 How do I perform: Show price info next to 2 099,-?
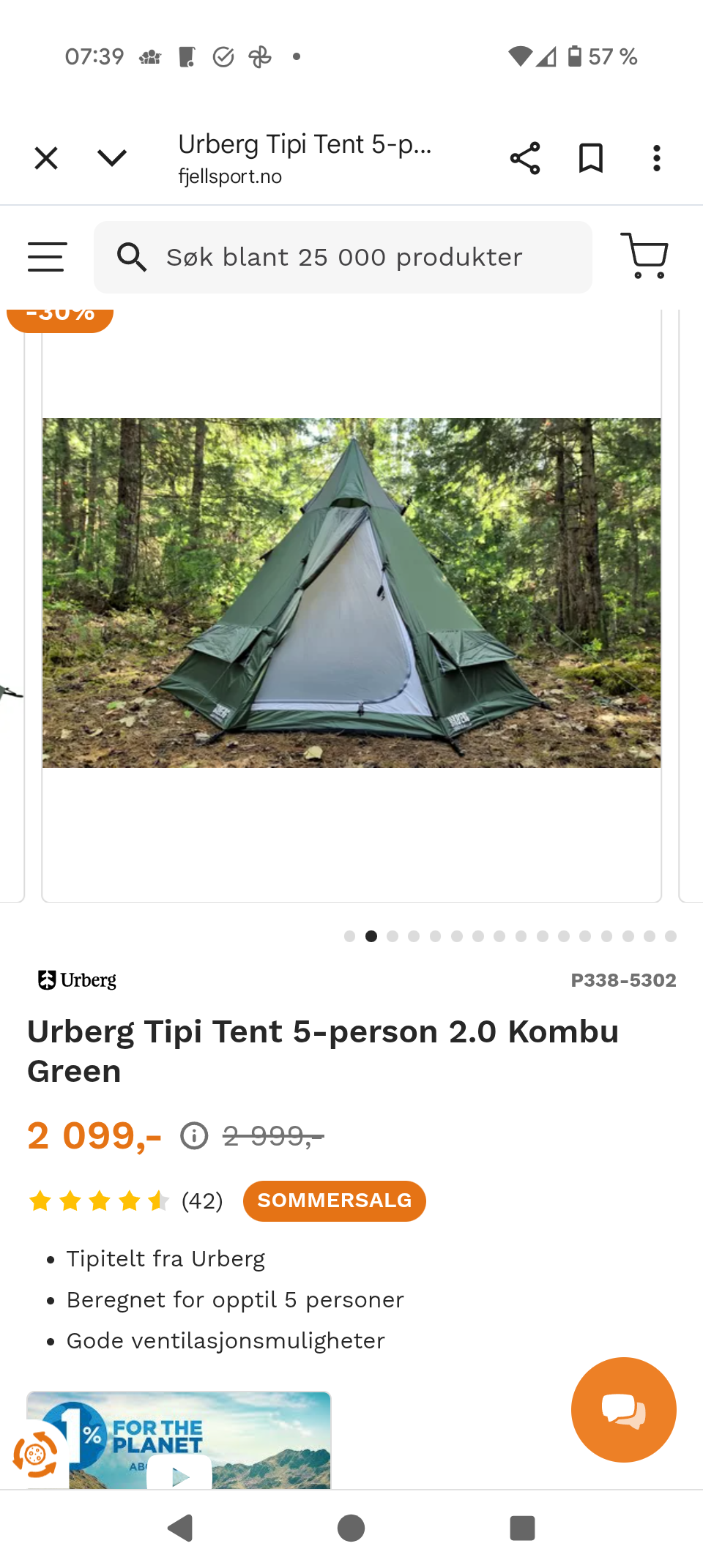coord(194,1136)
